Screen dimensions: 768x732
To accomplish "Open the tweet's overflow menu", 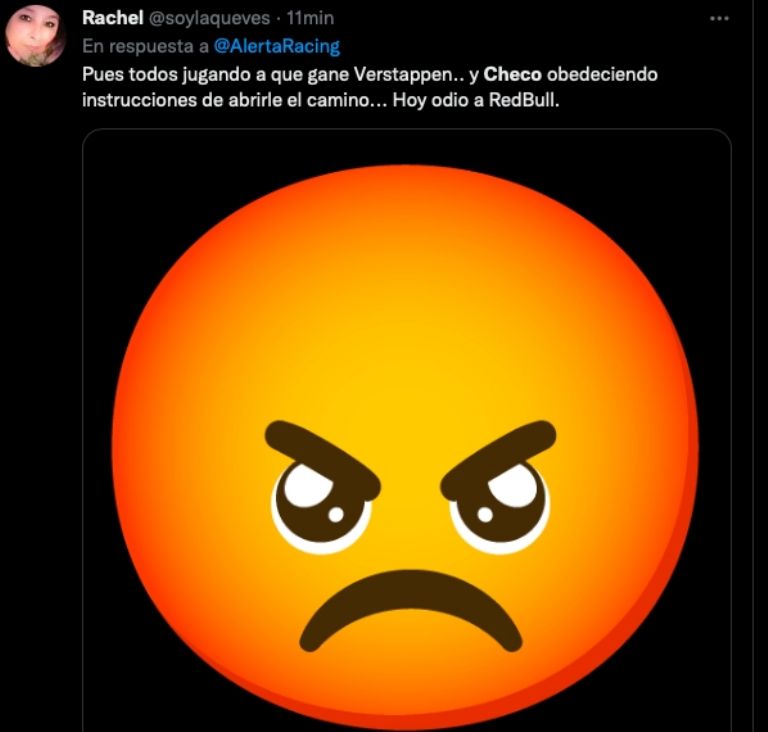I will pyautogui.click(x=719, y=19).
